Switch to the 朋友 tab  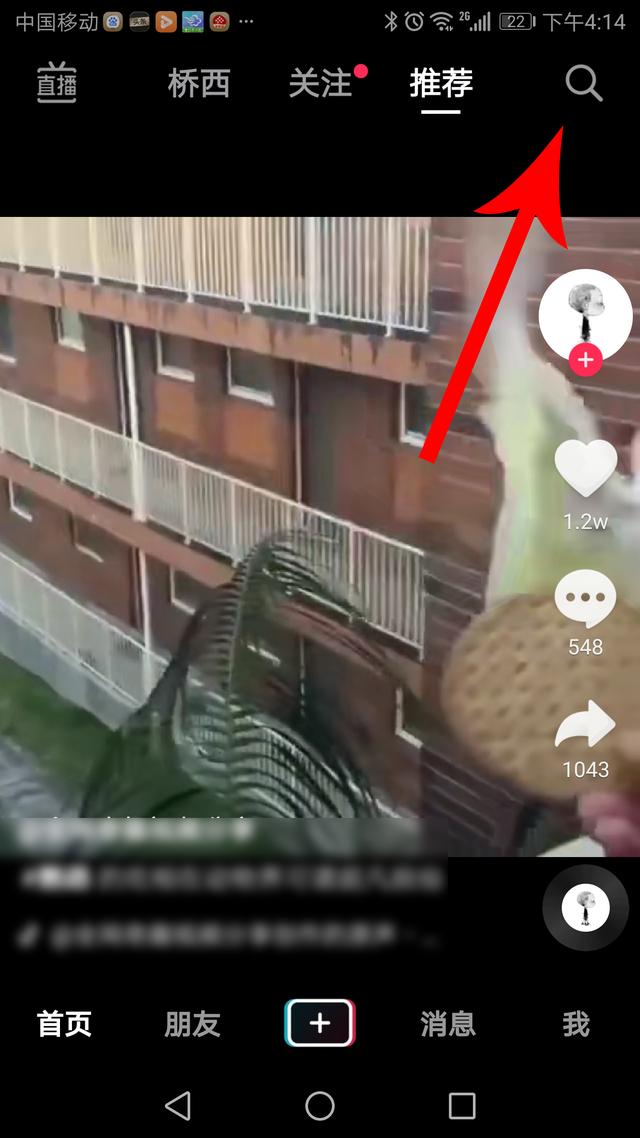click(x=192, y=1024)
